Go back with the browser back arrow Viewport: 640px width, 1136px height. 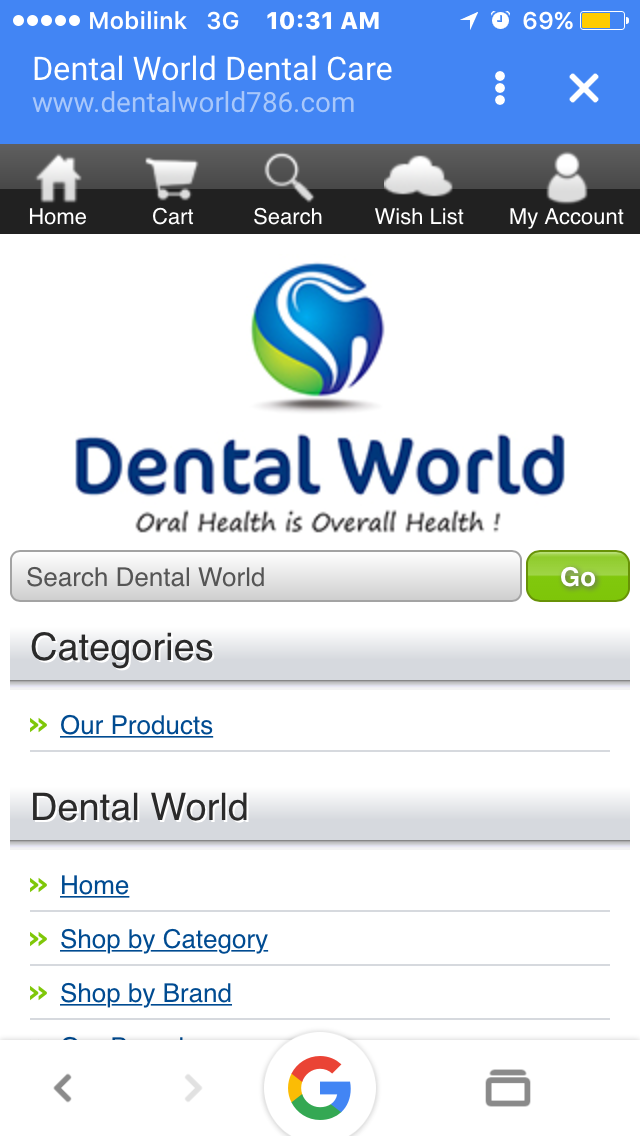(x=64, y=1087)
